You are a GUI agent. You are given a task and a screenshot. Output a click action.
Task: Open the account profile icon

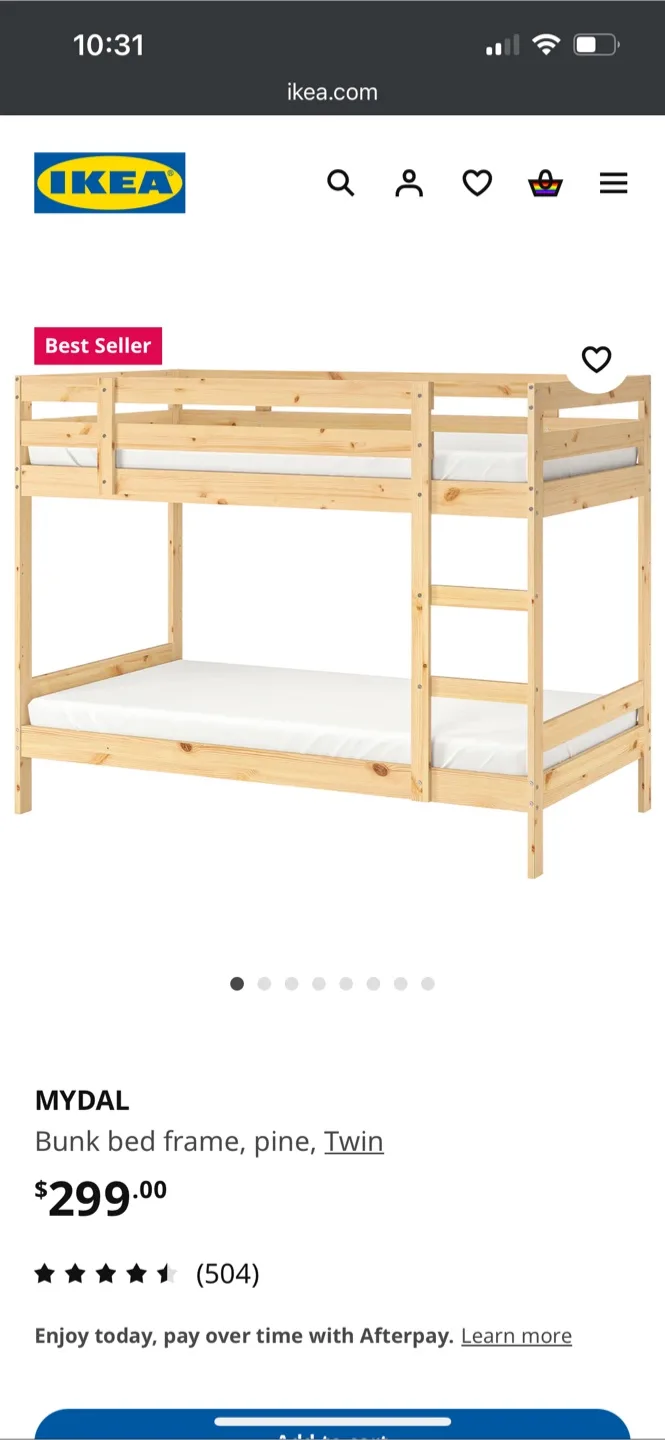[x=409, y=183]
